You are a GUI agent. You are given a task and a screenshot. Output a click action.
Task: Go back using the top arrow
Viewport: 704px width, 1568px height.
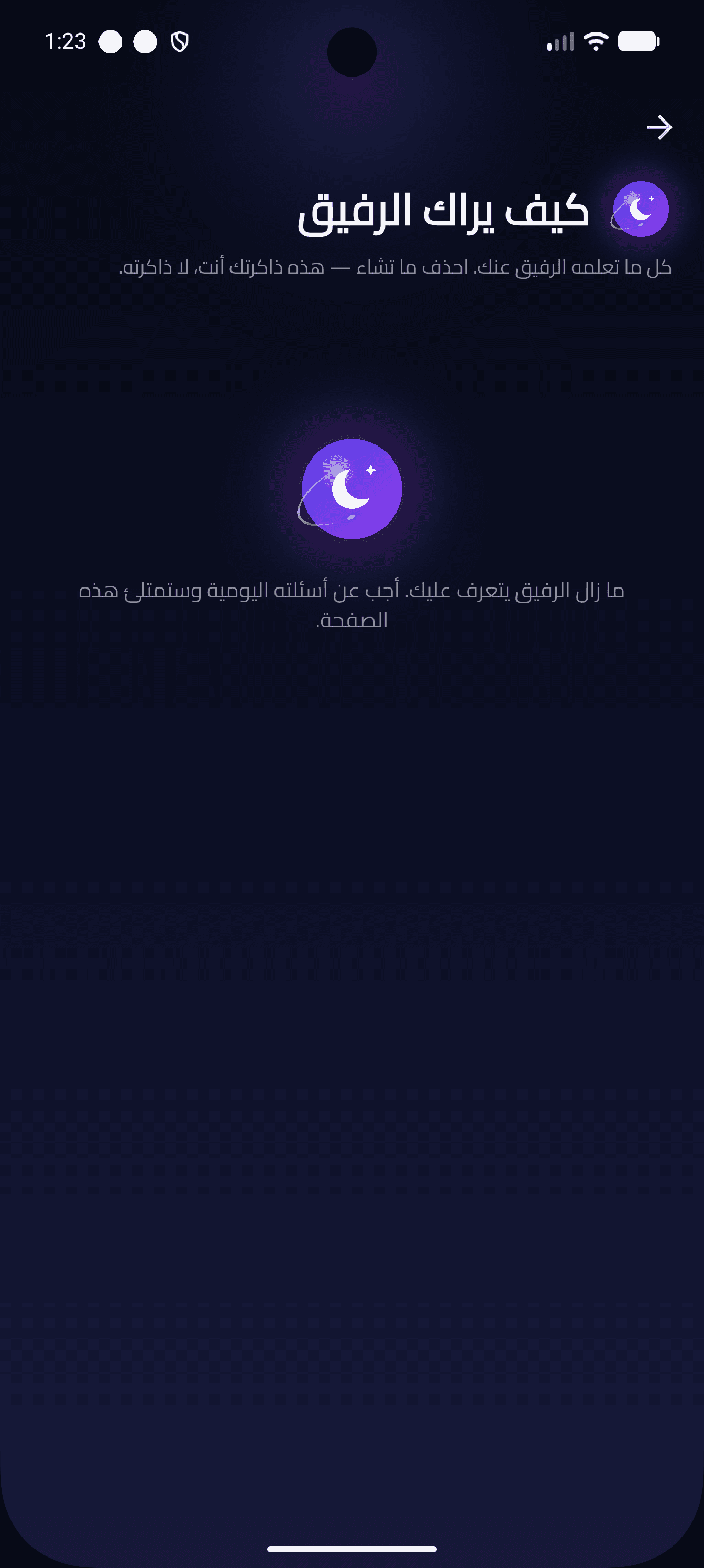click(x=659, y=127)
